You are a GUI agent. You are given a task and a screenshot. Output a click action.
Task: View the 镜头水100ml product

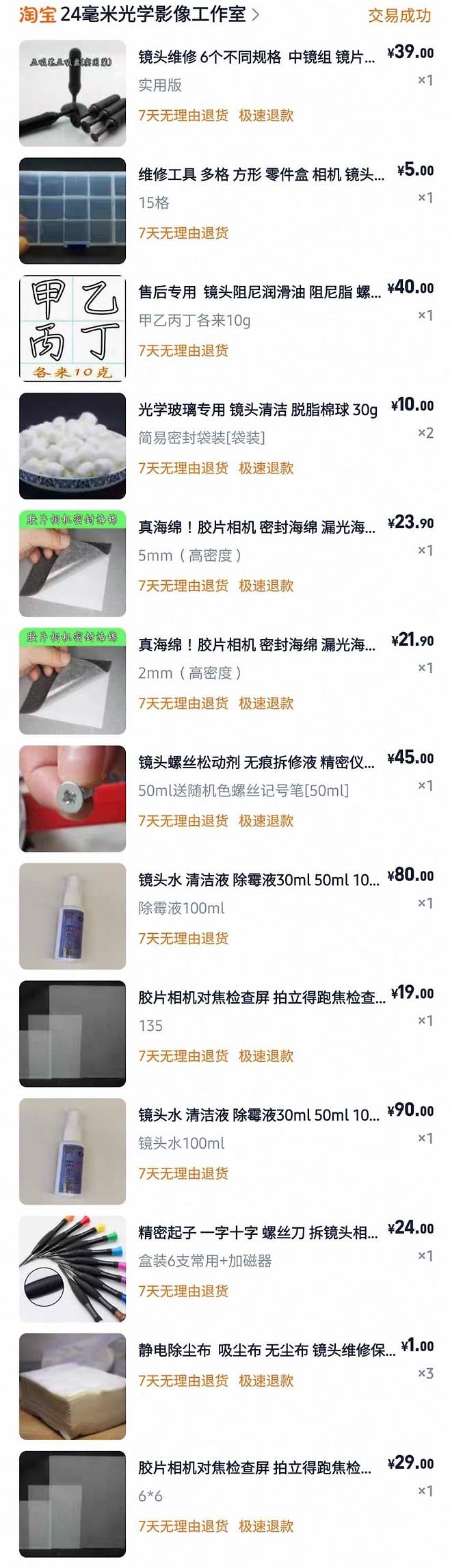point(258,1116)
